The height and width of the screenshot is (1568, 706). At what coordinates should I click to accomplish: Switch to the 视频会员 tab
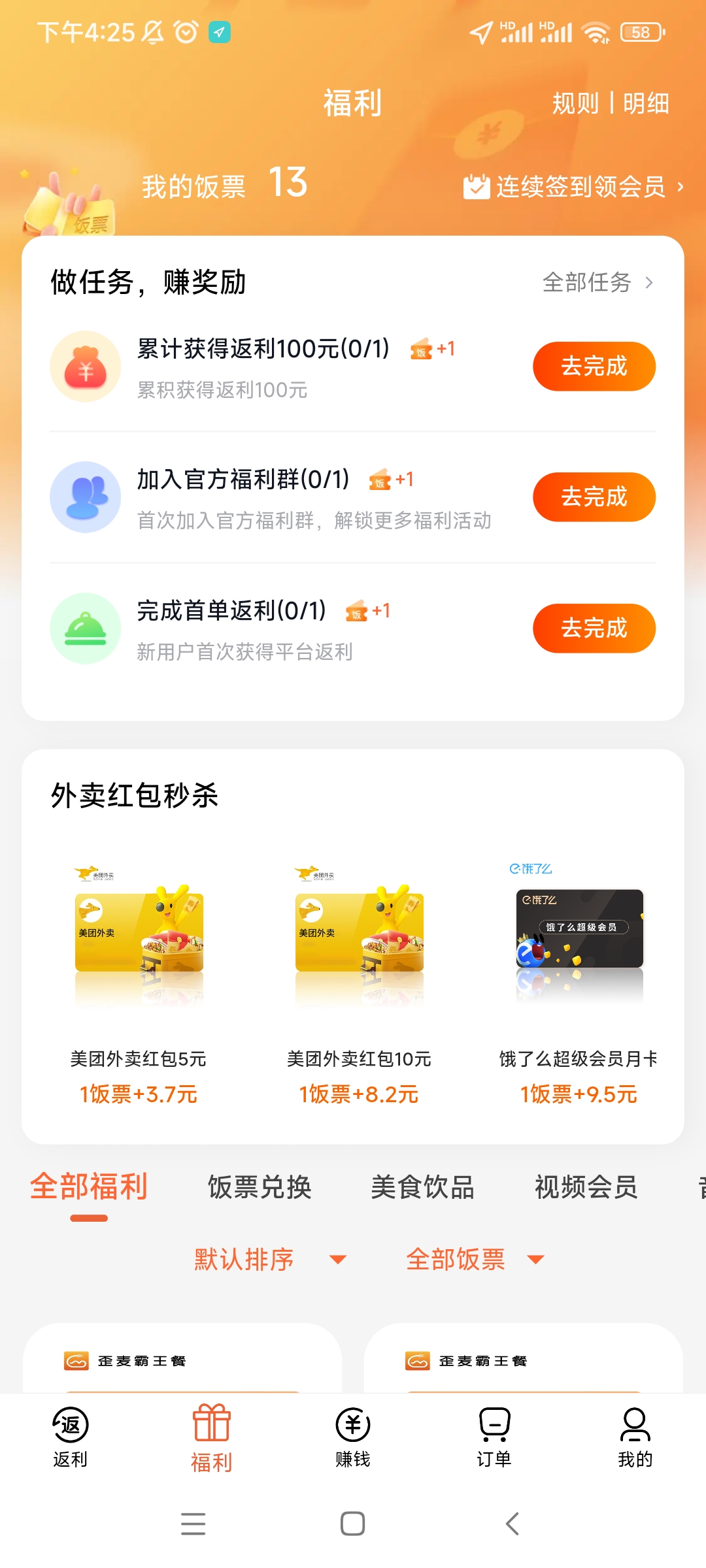pos(586,1188)
